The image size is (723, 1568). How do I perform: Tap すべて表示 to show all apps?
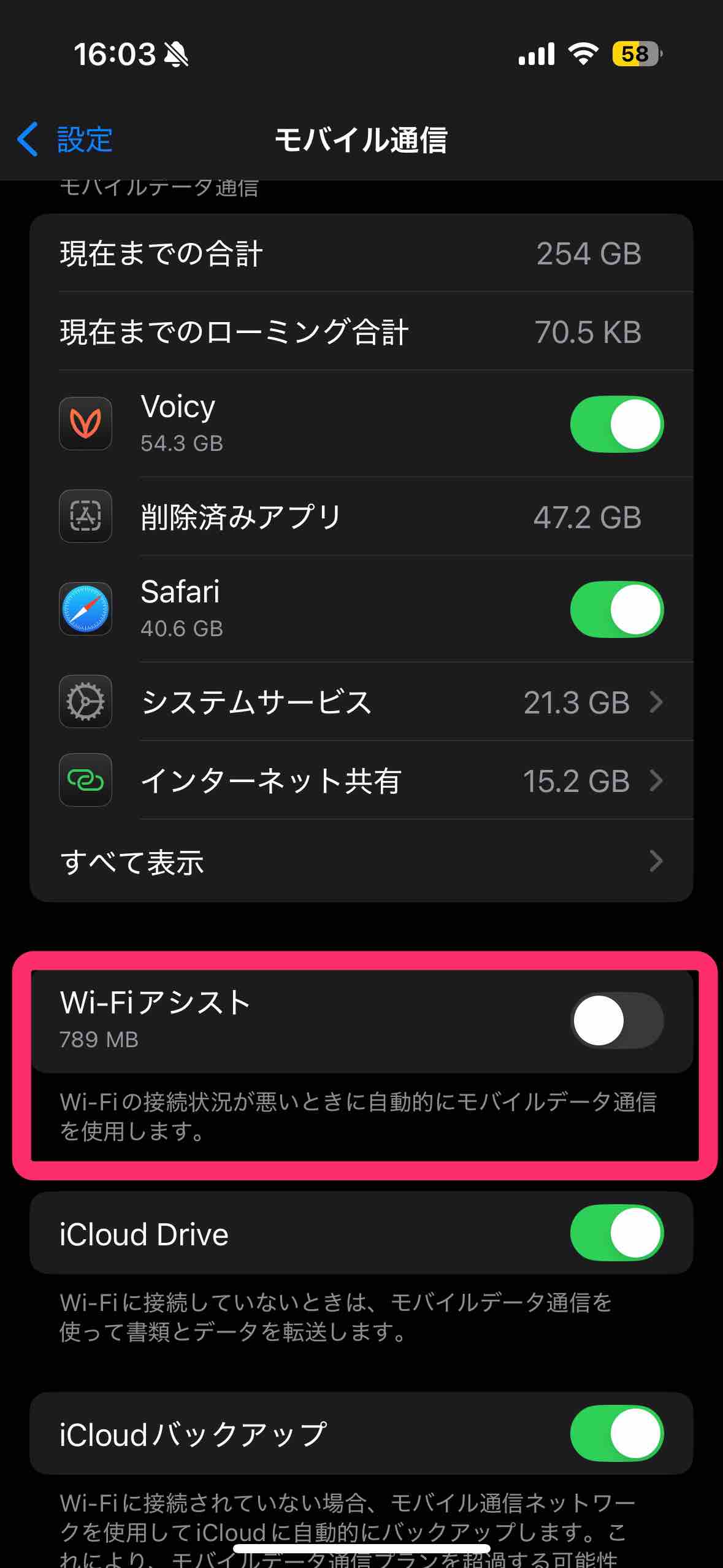click(x=361, y=861)
